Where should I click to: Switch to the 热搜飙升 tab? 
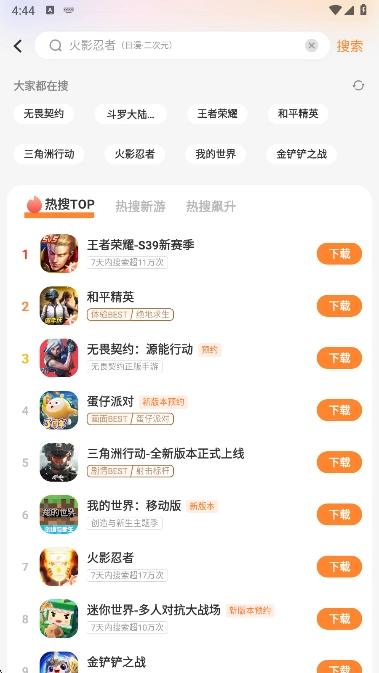[211, 206]
